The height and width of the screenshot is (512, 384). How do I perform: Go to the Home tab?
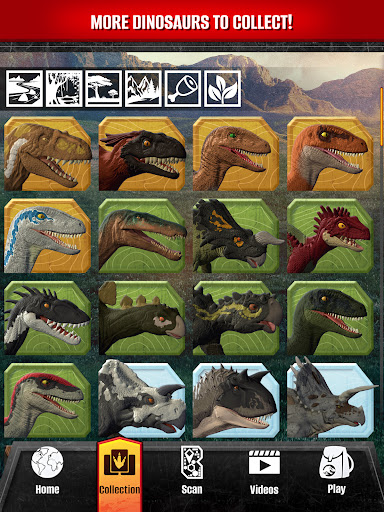click(47, 471)
